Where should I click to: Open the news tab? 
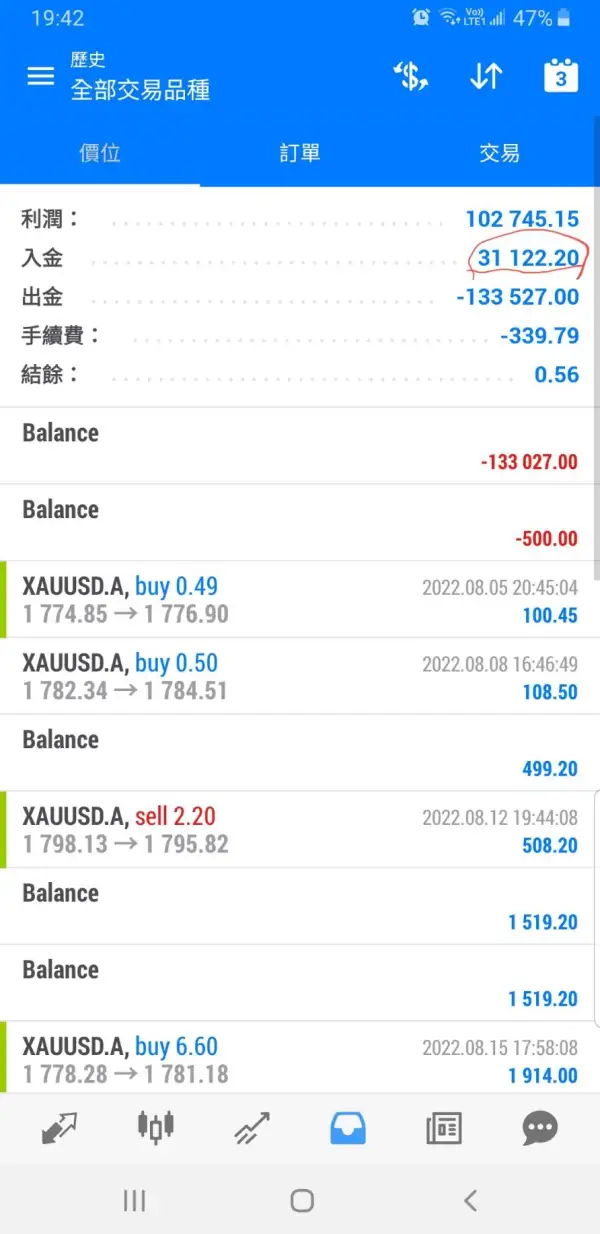coord(444,1128)
